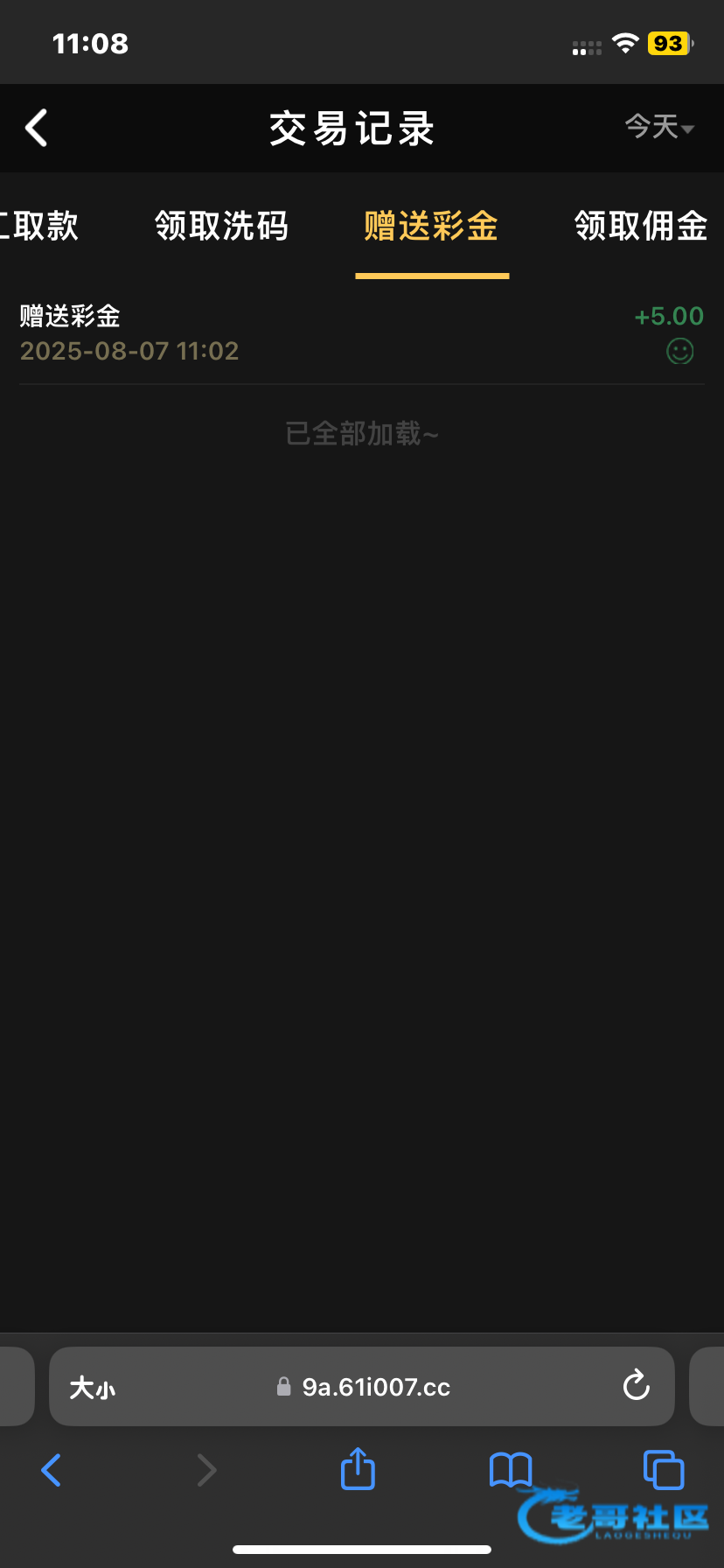Open the 大小 page settings in Safari
Image resolution: width=724 pixels, height=1568 pixels.
93,1388
